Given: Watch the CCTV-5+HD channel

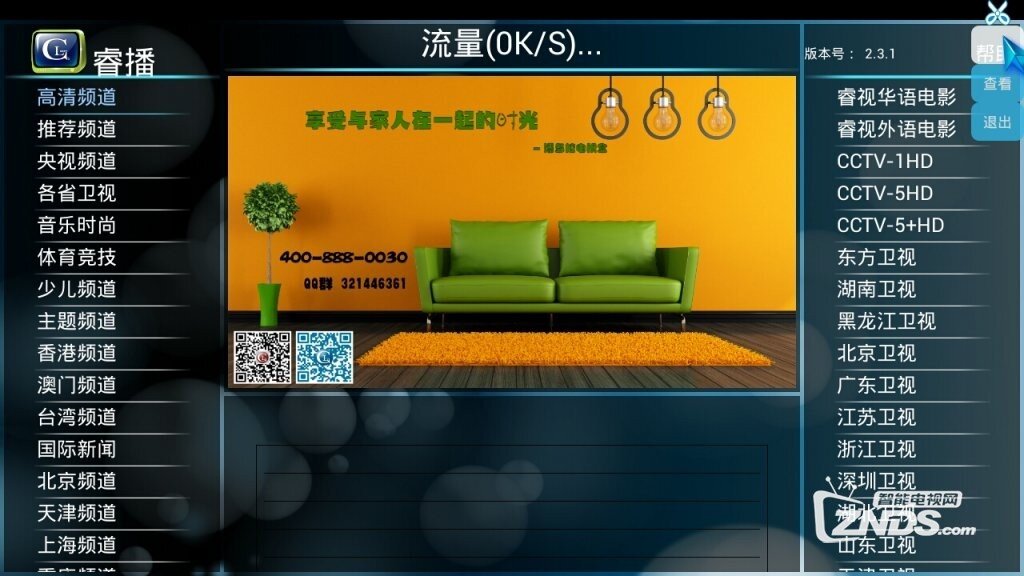Looking at the screenshot, I should (x=890, y=225).
